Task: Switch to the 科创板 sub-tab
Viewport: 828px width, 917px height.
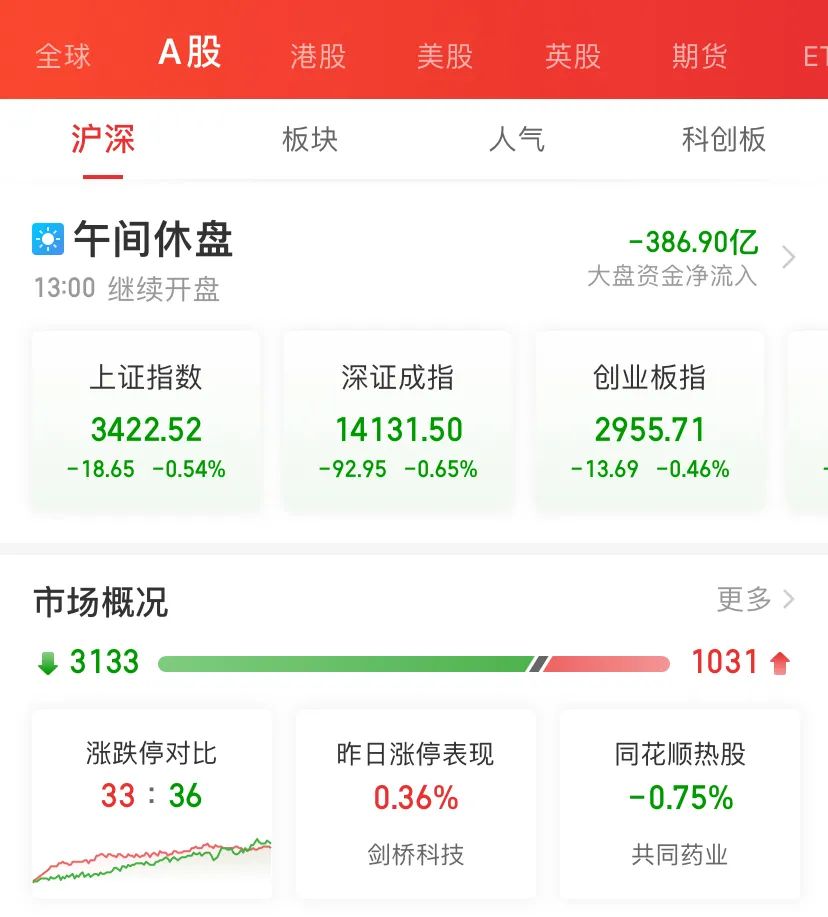Action: pyautogui.click(x=724, y=139)
